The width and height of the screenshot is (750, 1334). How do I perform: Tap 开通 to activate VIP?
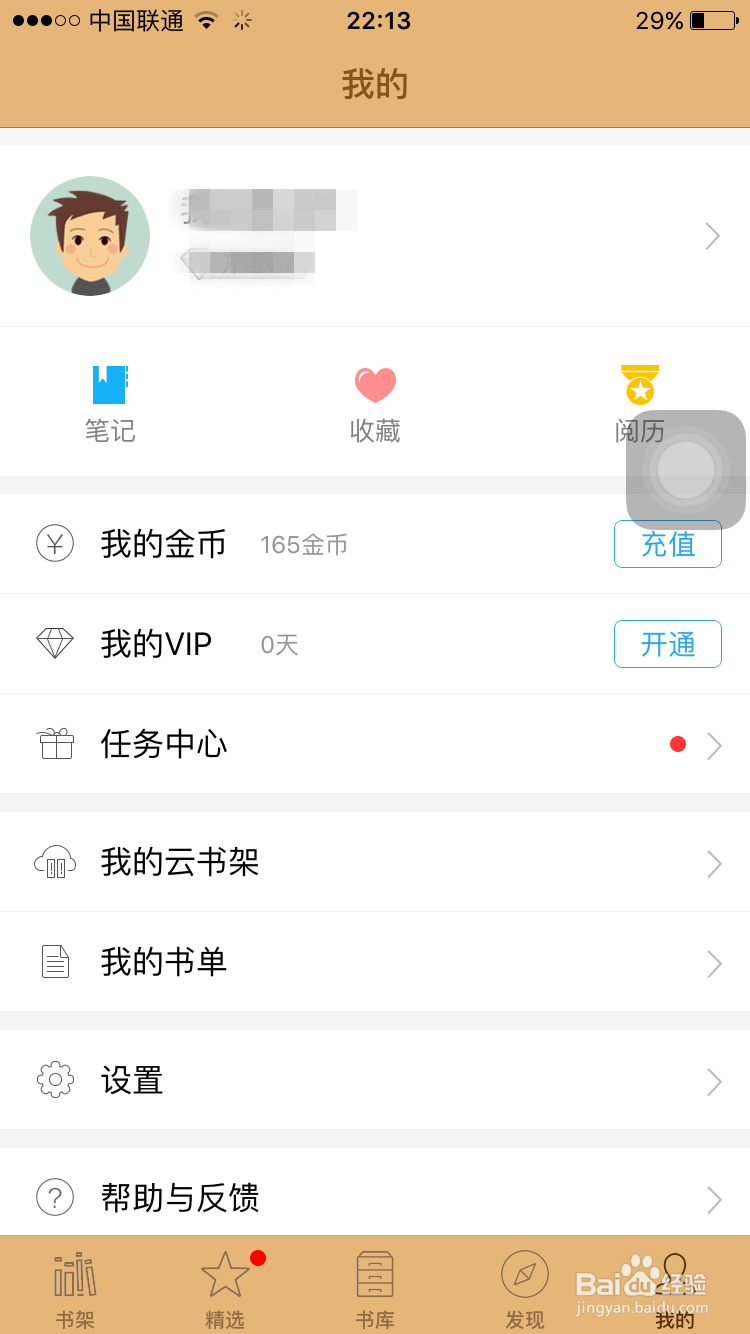(667, 644)
